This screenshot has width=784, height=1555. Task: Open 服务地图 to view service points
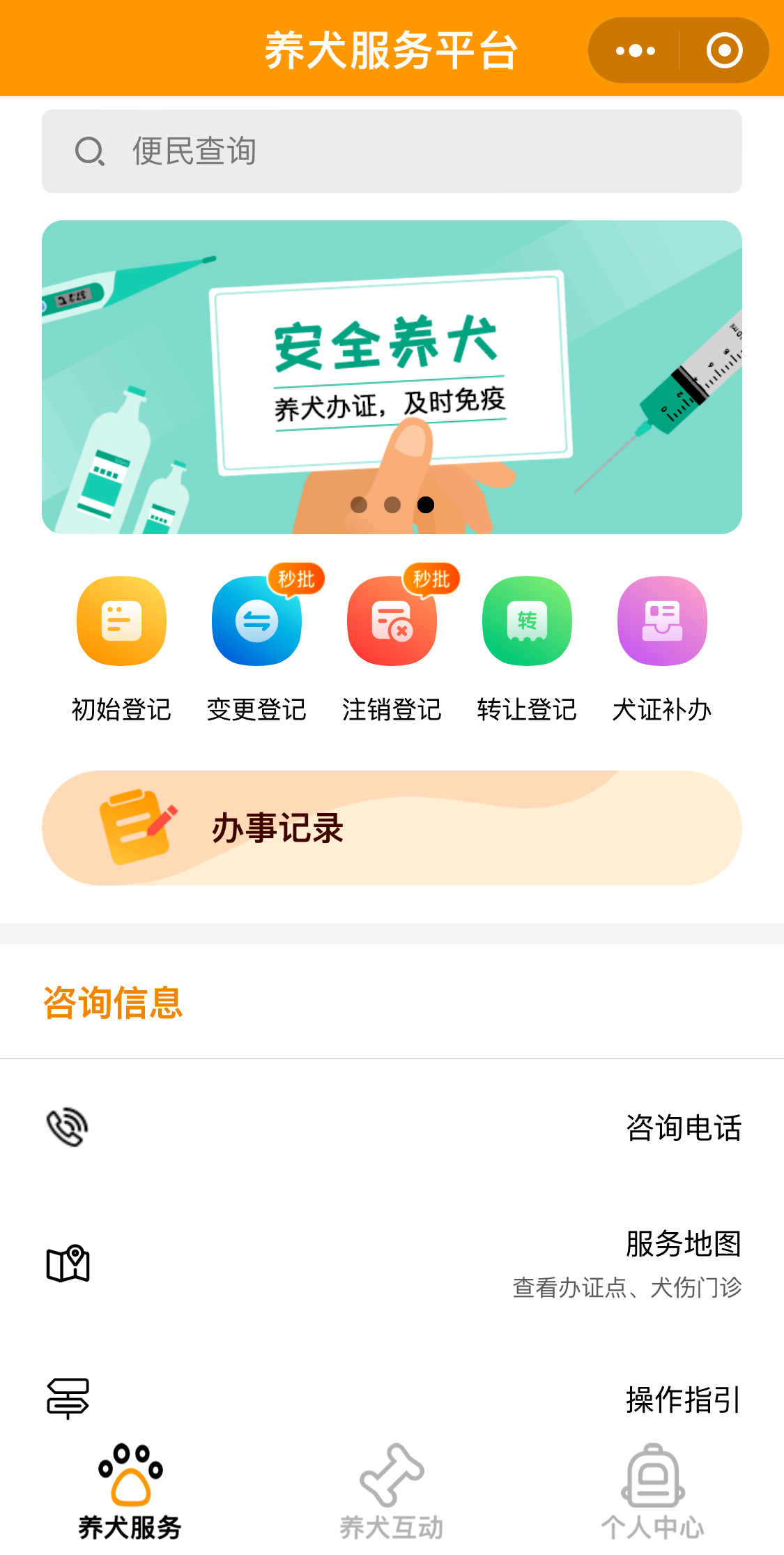pyautogui.click(x=392, y=1264)
